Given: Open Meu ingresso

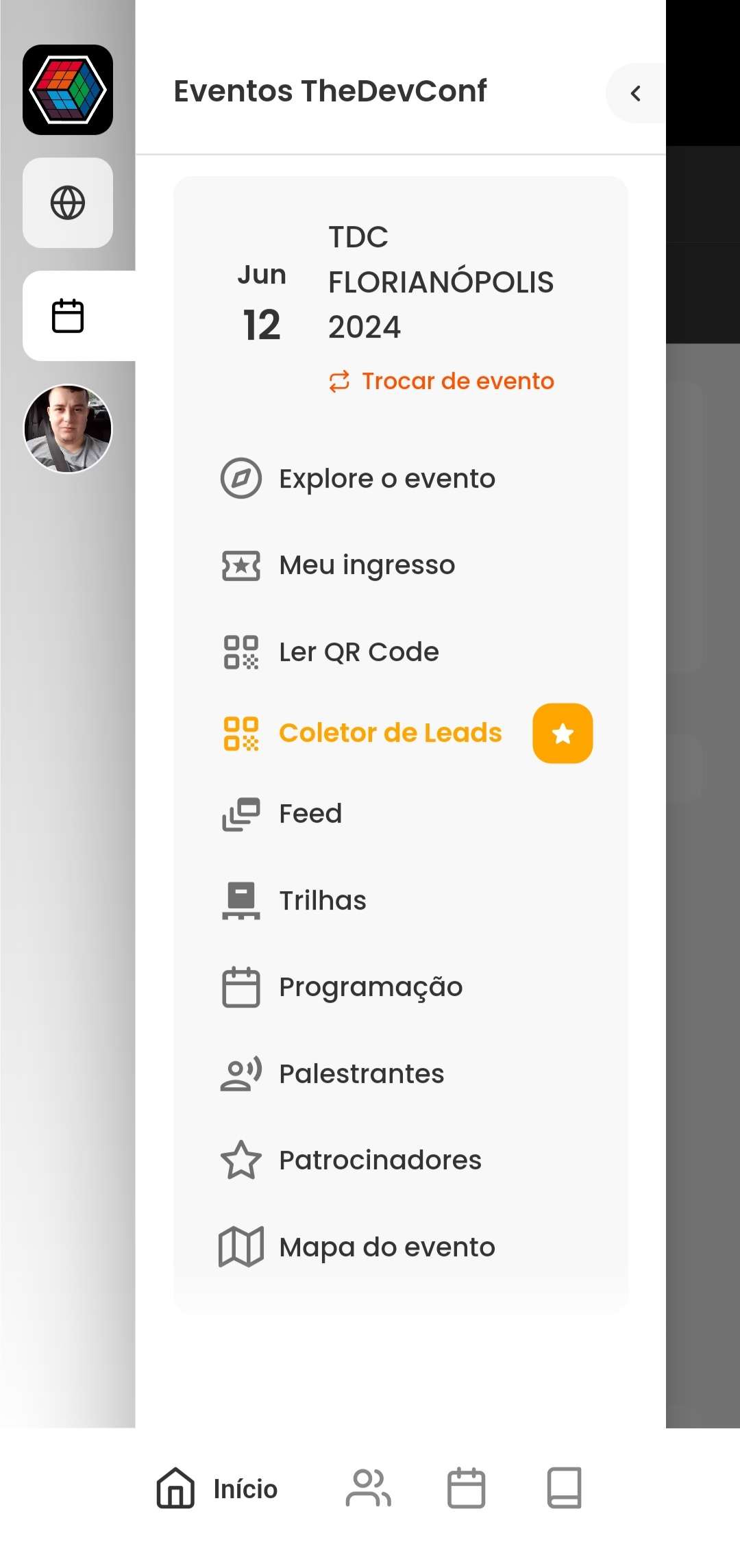Looking at the screenshot, I should click(x=401, y=565).
